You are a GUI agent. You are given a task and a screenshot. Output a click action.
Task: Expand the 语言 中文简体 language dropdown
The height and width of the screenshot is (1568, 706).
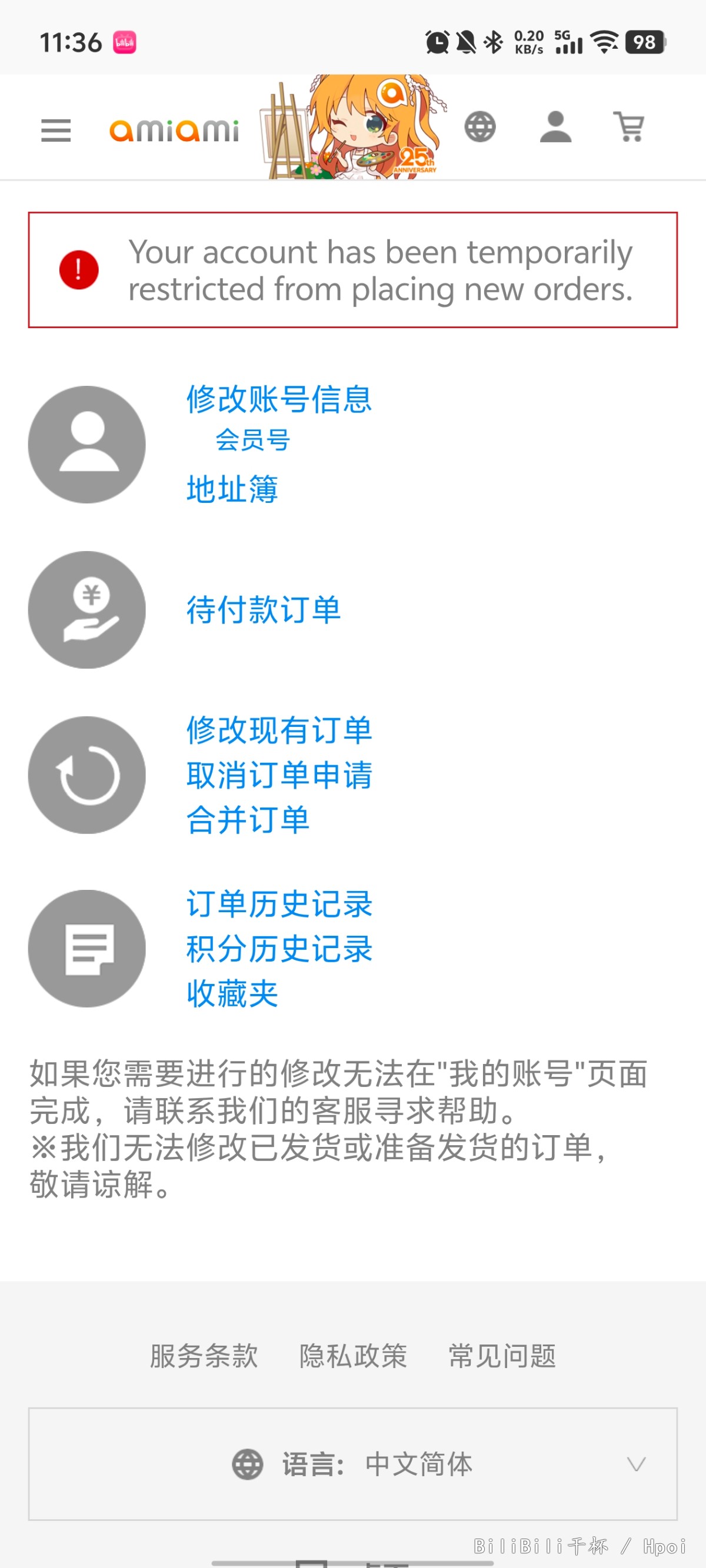coord(352,1464)
